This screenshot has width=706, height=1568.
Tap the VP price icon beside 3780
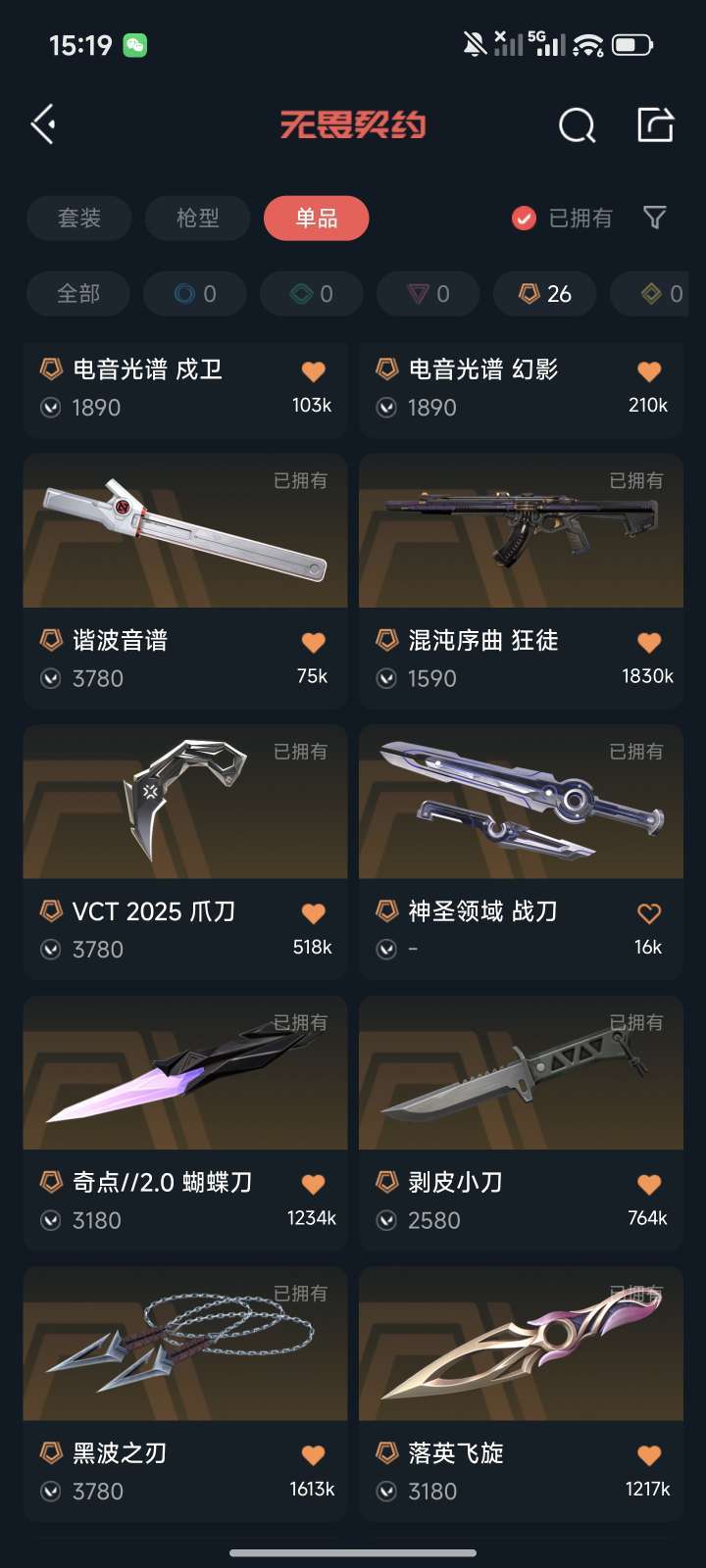point(49,678)
